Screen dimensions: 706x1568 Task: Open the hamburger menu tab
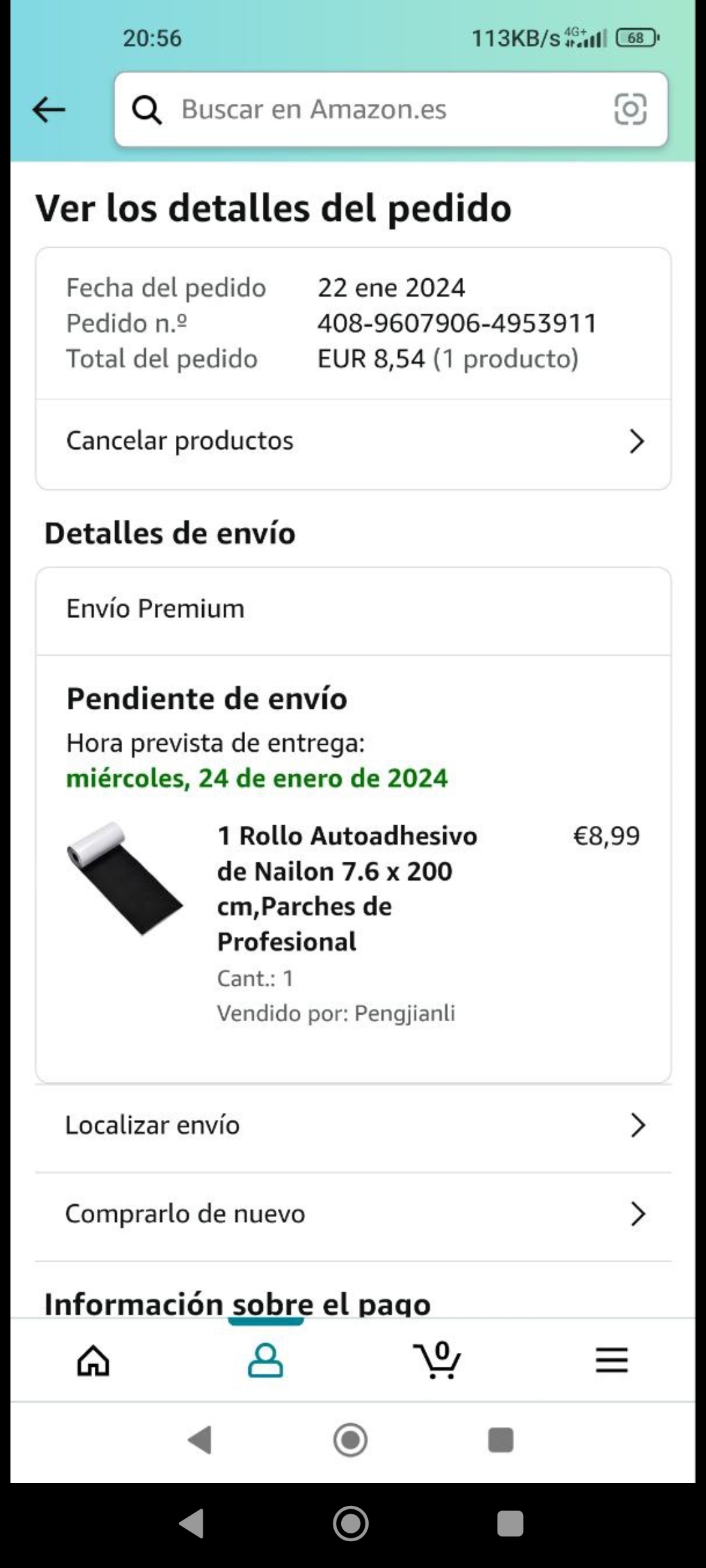pos(611,1362)
